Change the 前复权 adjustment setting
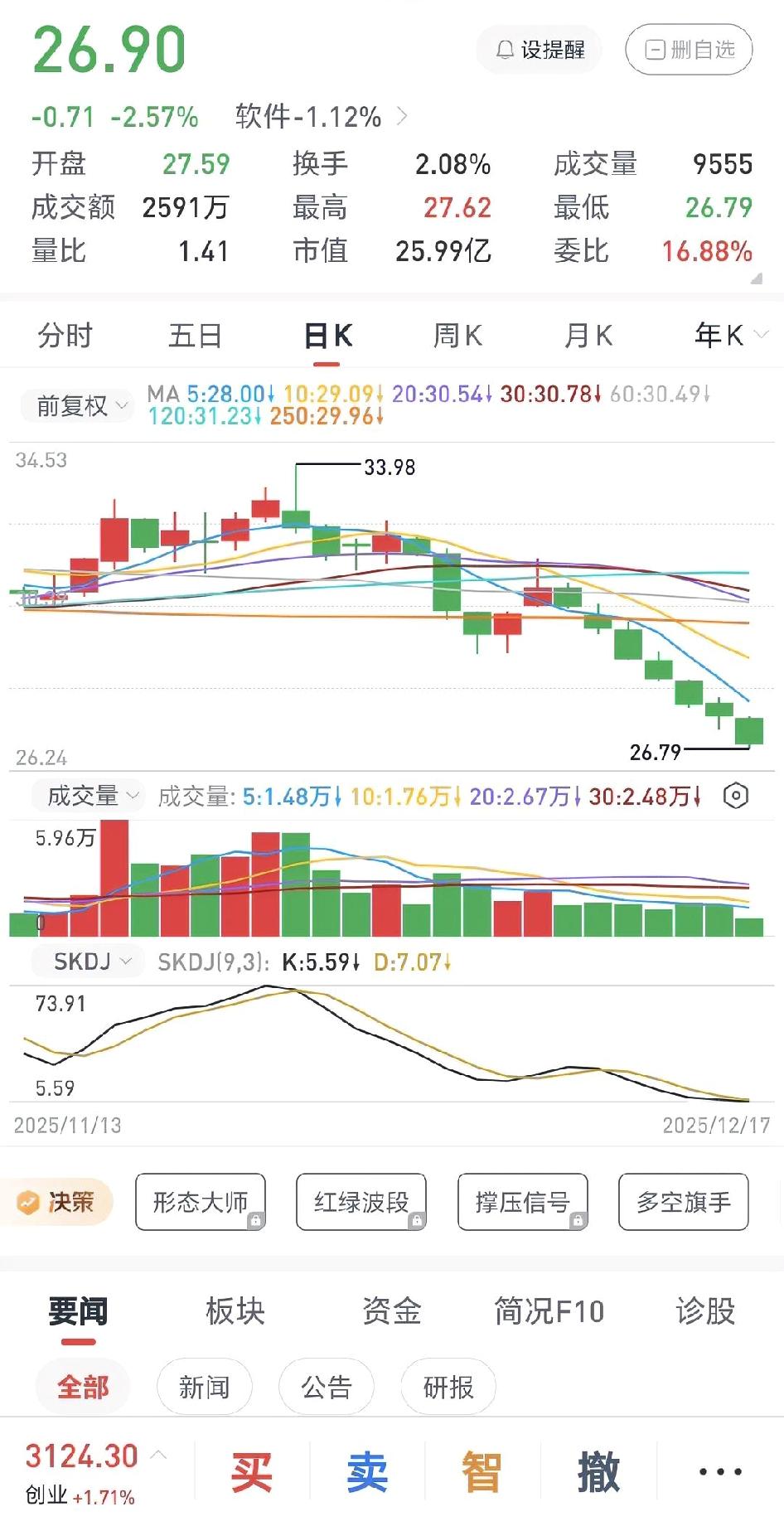Screen dimensions: 784x1526 click(80, 405)
